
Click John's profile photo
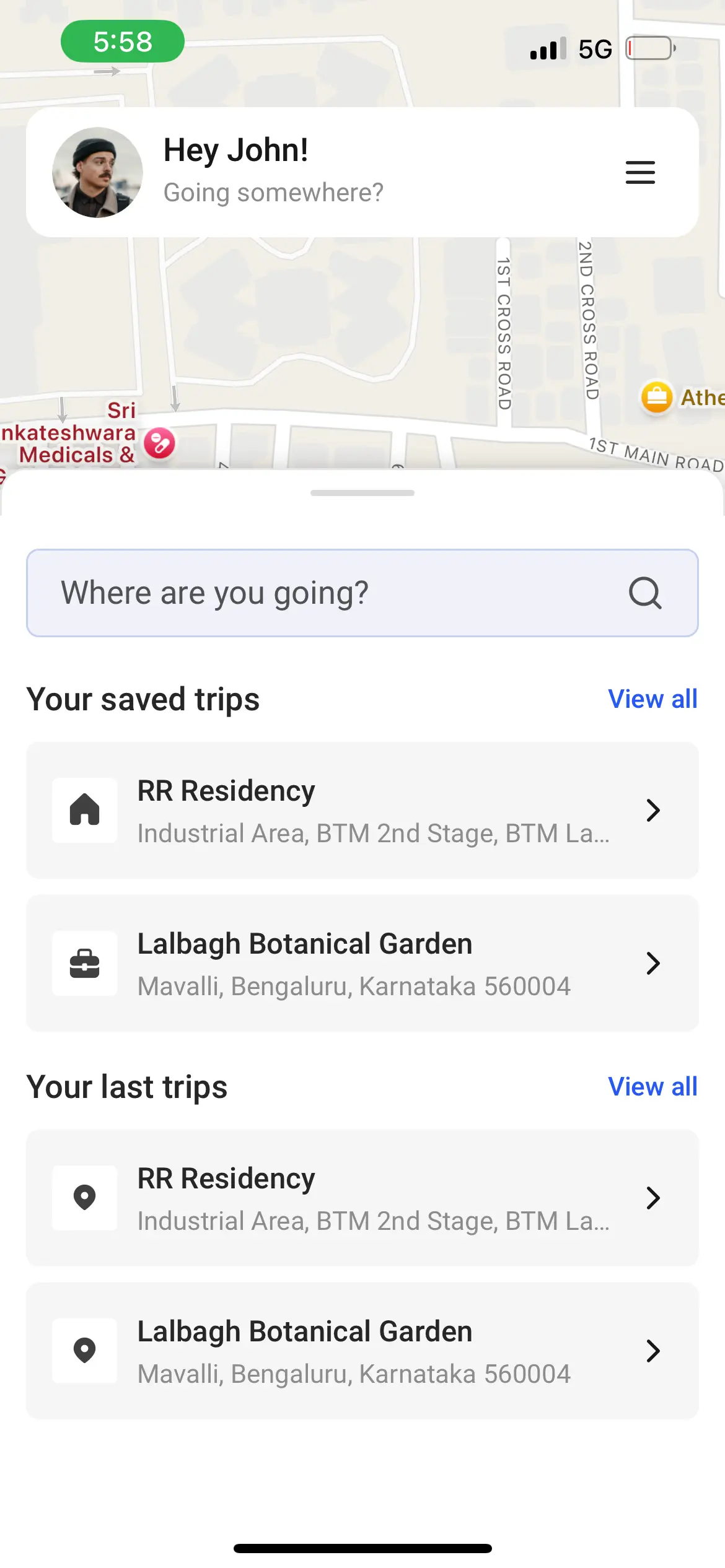tap(97, 173)
